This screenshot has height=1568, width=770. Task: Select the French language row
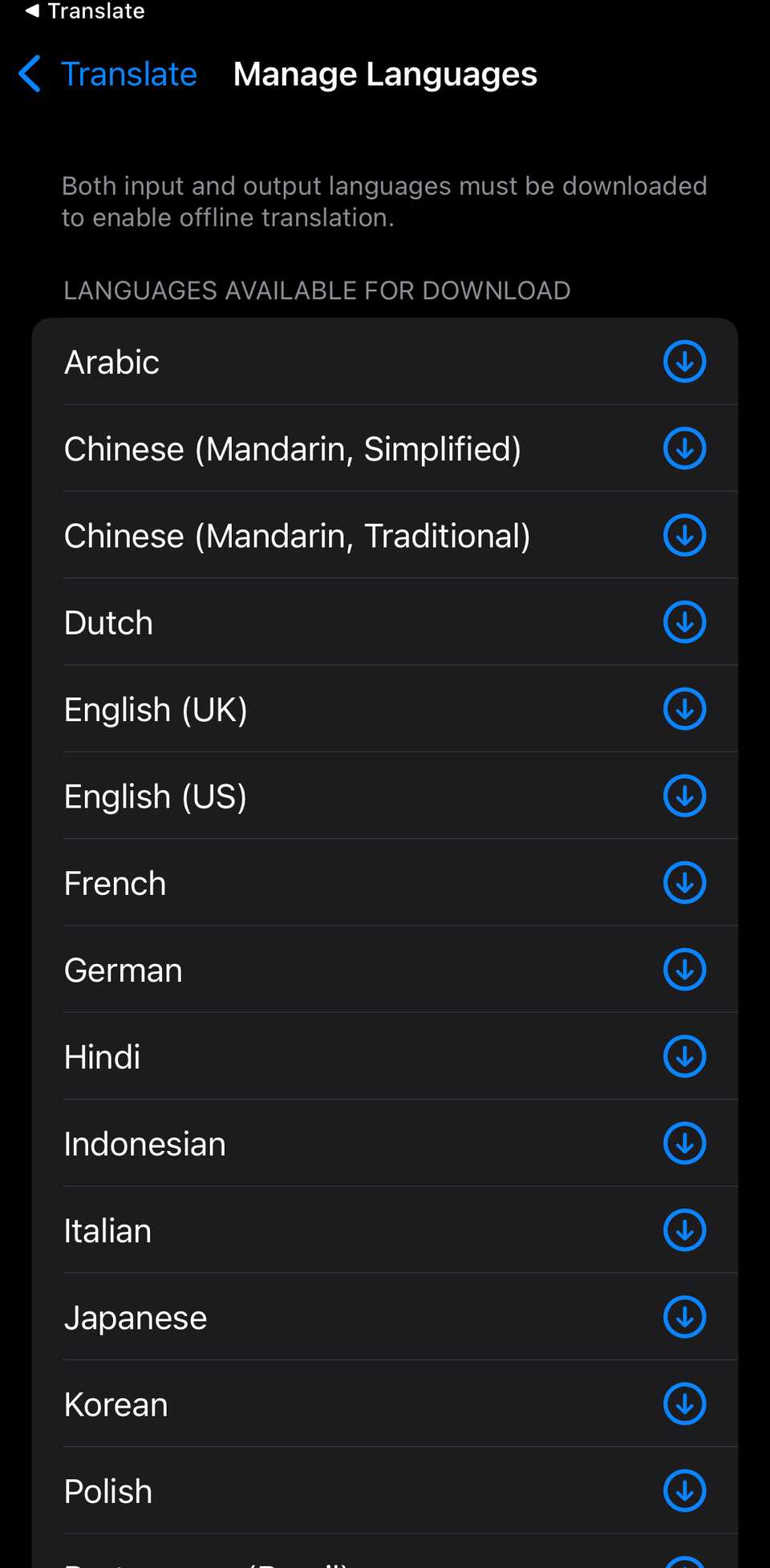coord(321,882)
